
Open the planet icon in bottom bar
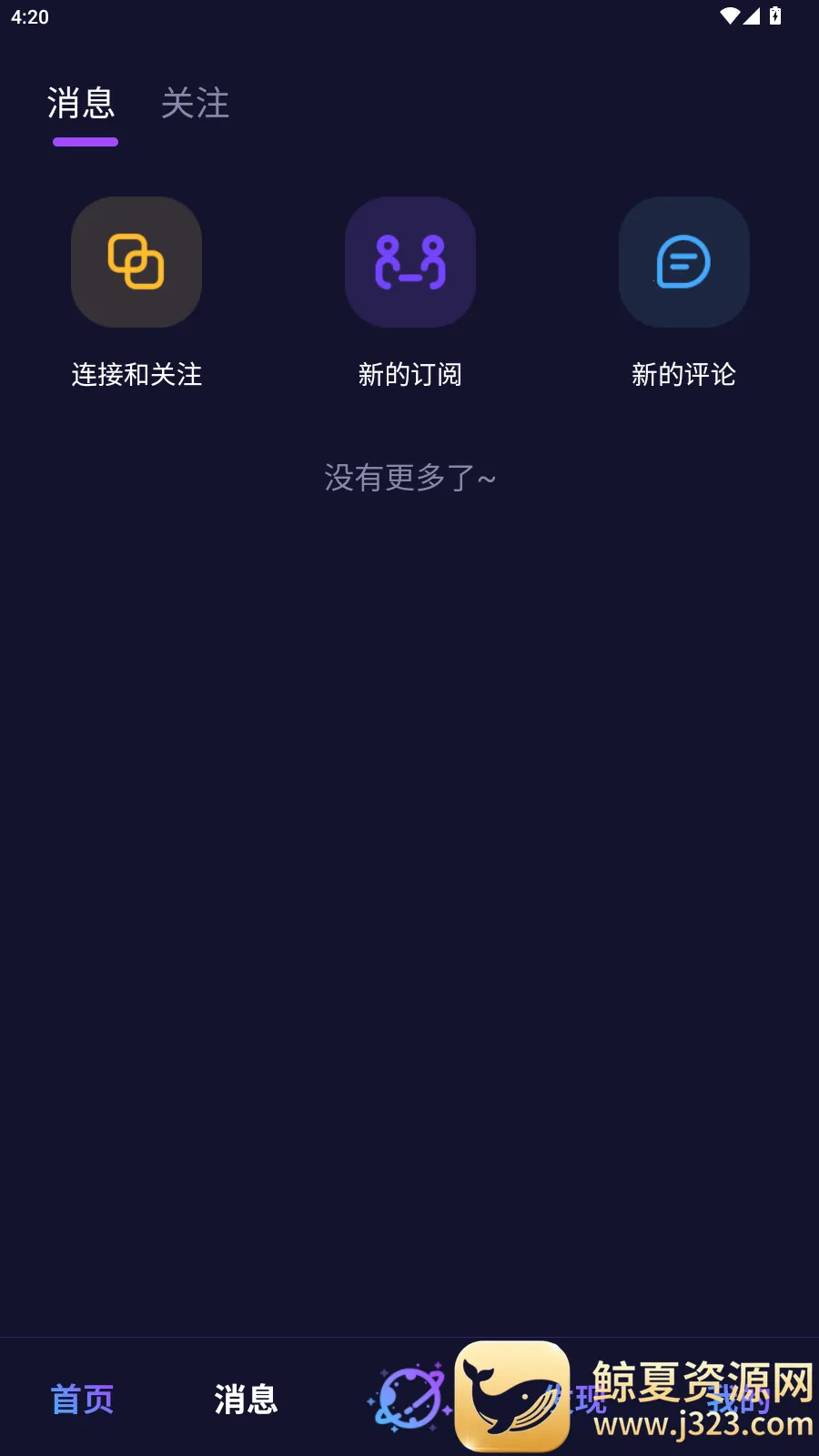point(409,1397)
